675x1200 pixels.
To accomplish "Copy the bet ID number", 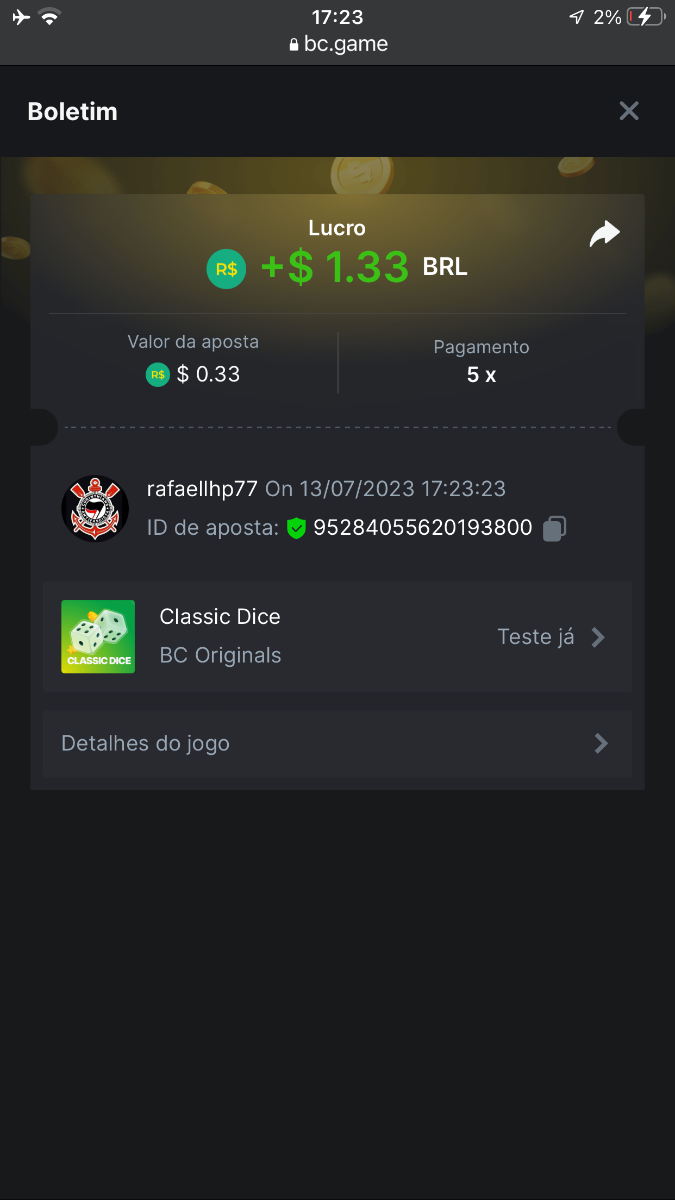I will point(555,528).
